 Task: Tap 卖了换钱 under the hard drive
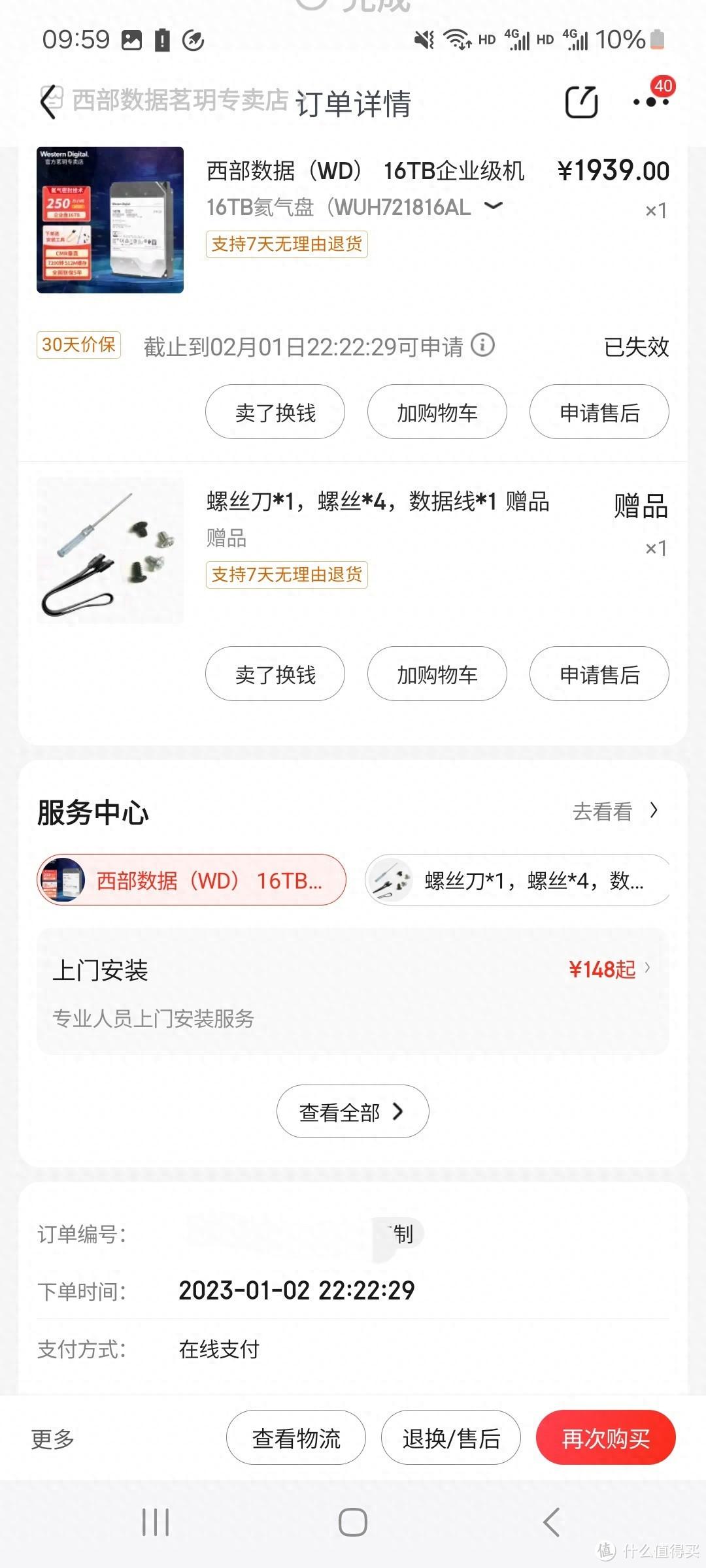coord(275,412)
